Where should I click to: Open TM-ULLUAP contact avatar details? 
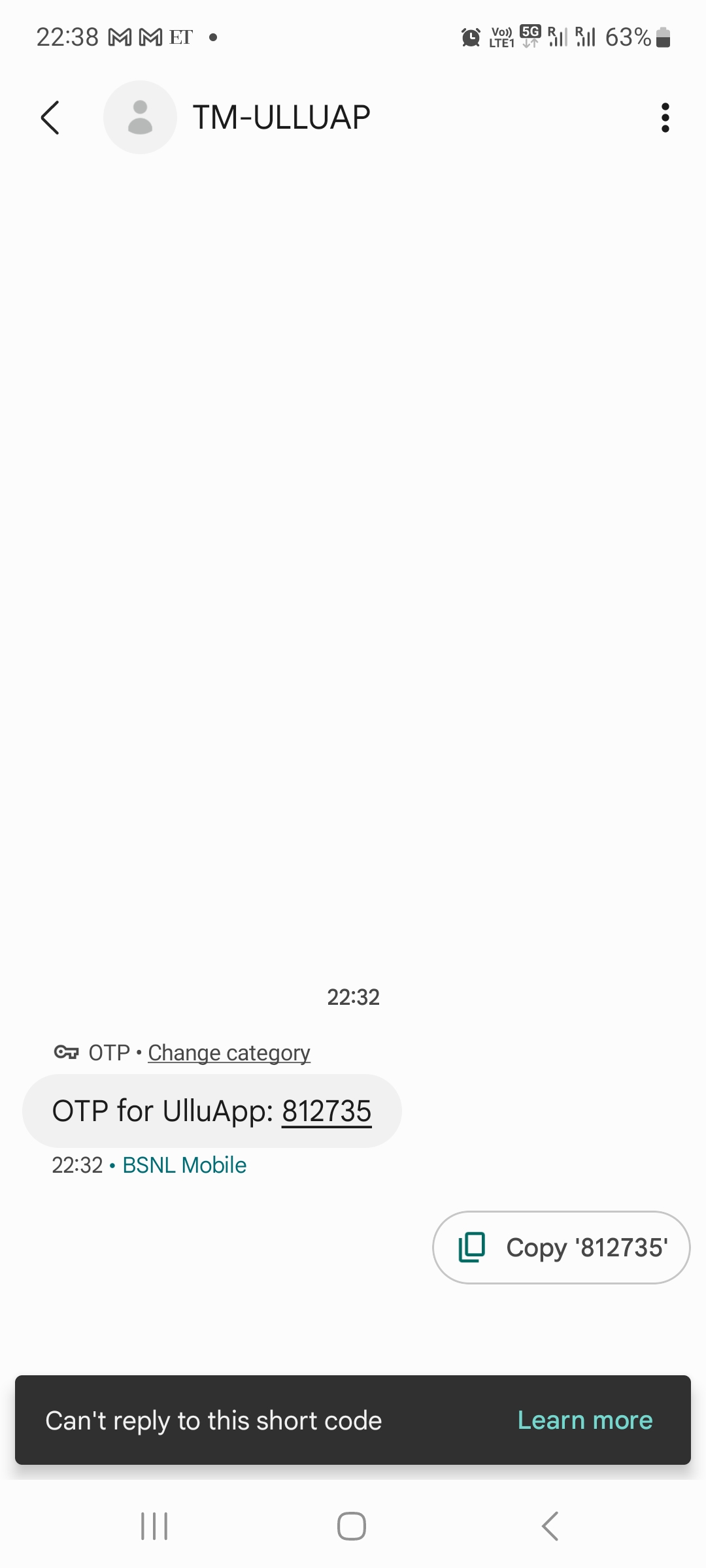tap(140, 118)
